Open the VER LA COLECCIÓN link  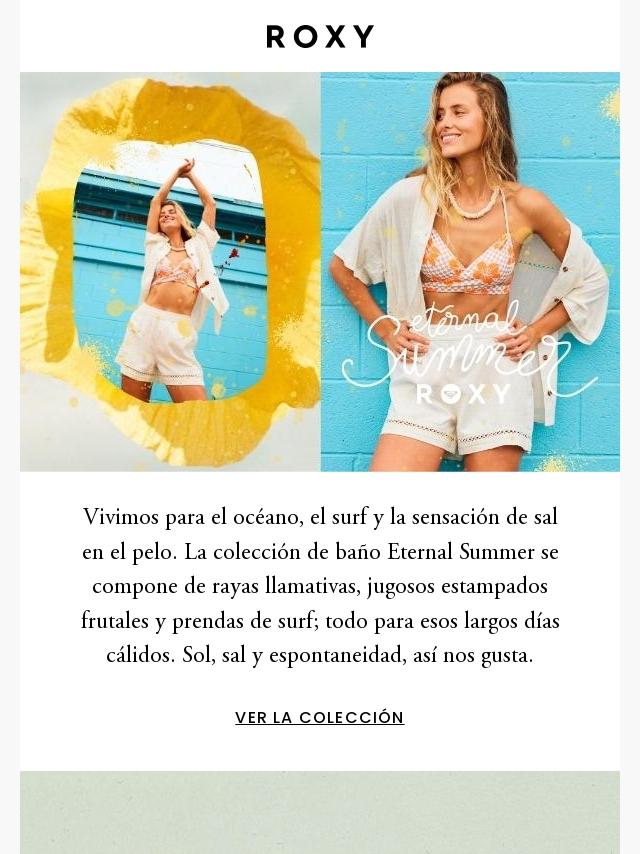(319, 717)
